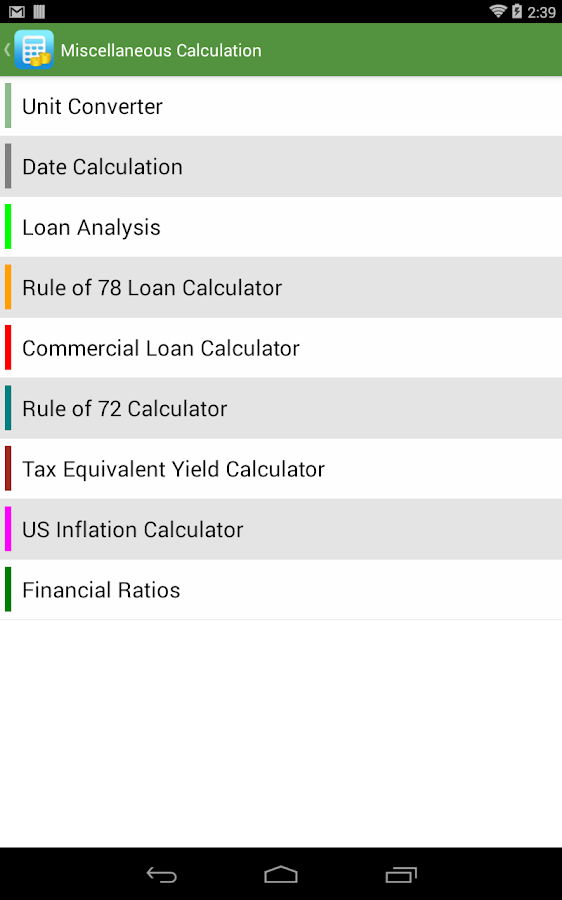The width and height of the screenshot is (562, 900).
Task: Launch Commercial Loan Calculator
Action: 281,348
